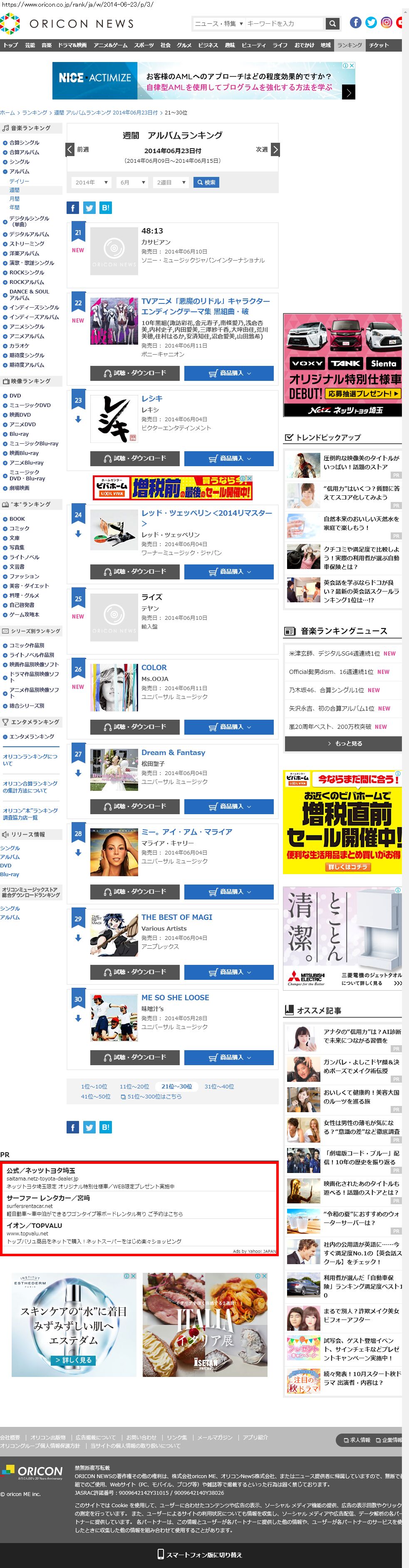Go to previous week via the 前週 arrow
409x1568 pixels.
tap(70, 150)
